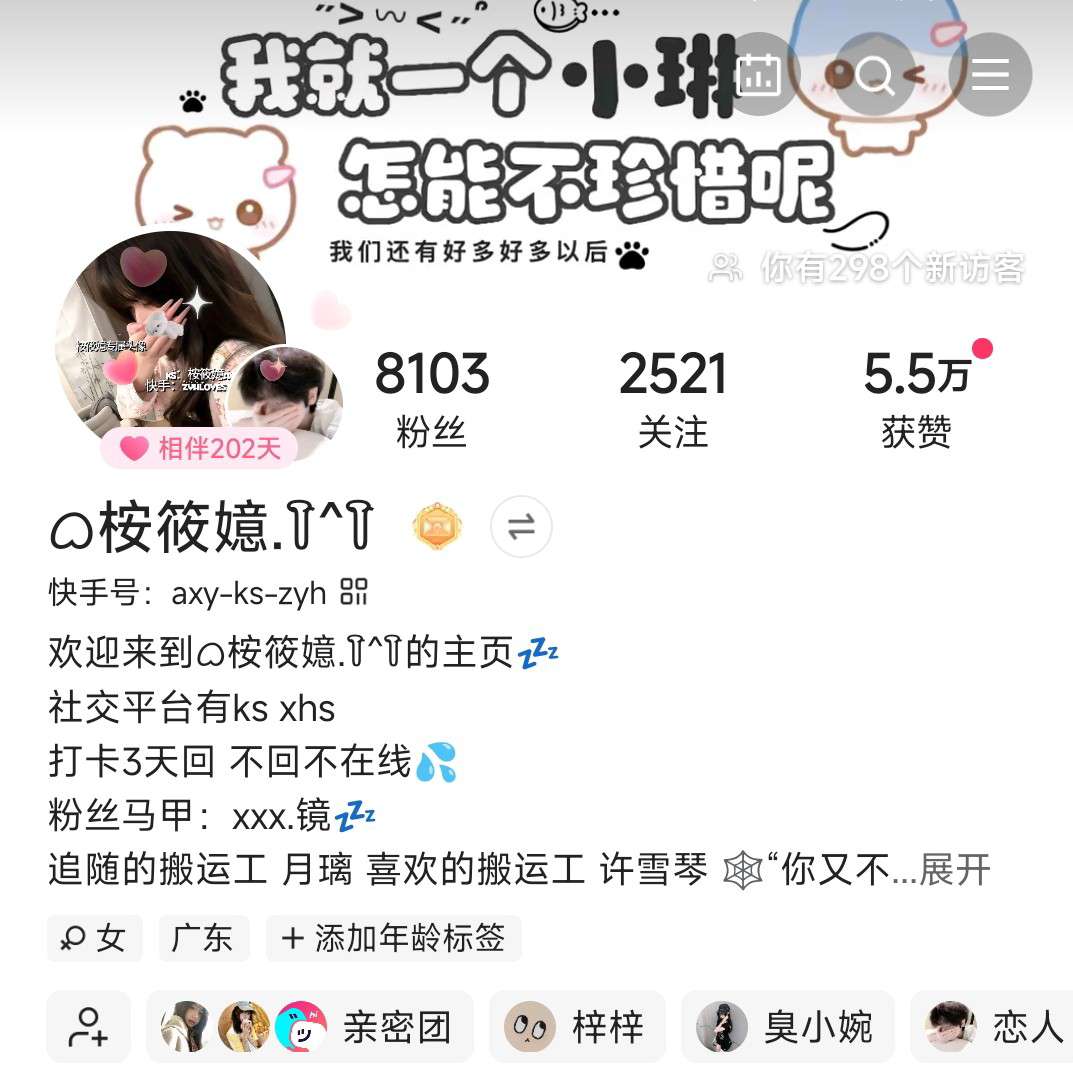Select 添加年龄标签 to add age tag

click(x=393, y=938)
